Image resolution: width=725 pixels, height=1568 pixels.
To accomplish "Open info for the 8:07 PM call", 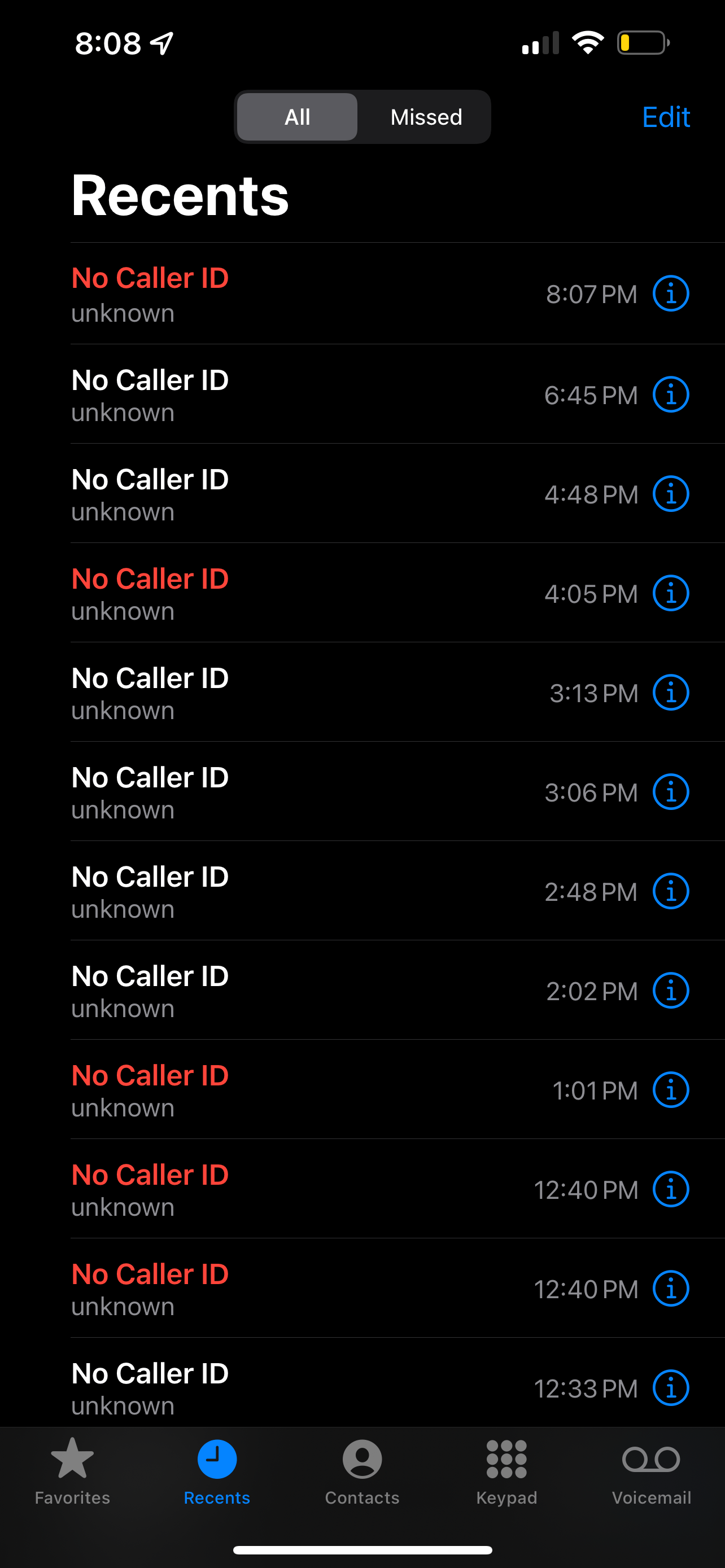I will (x=670, y=294).
